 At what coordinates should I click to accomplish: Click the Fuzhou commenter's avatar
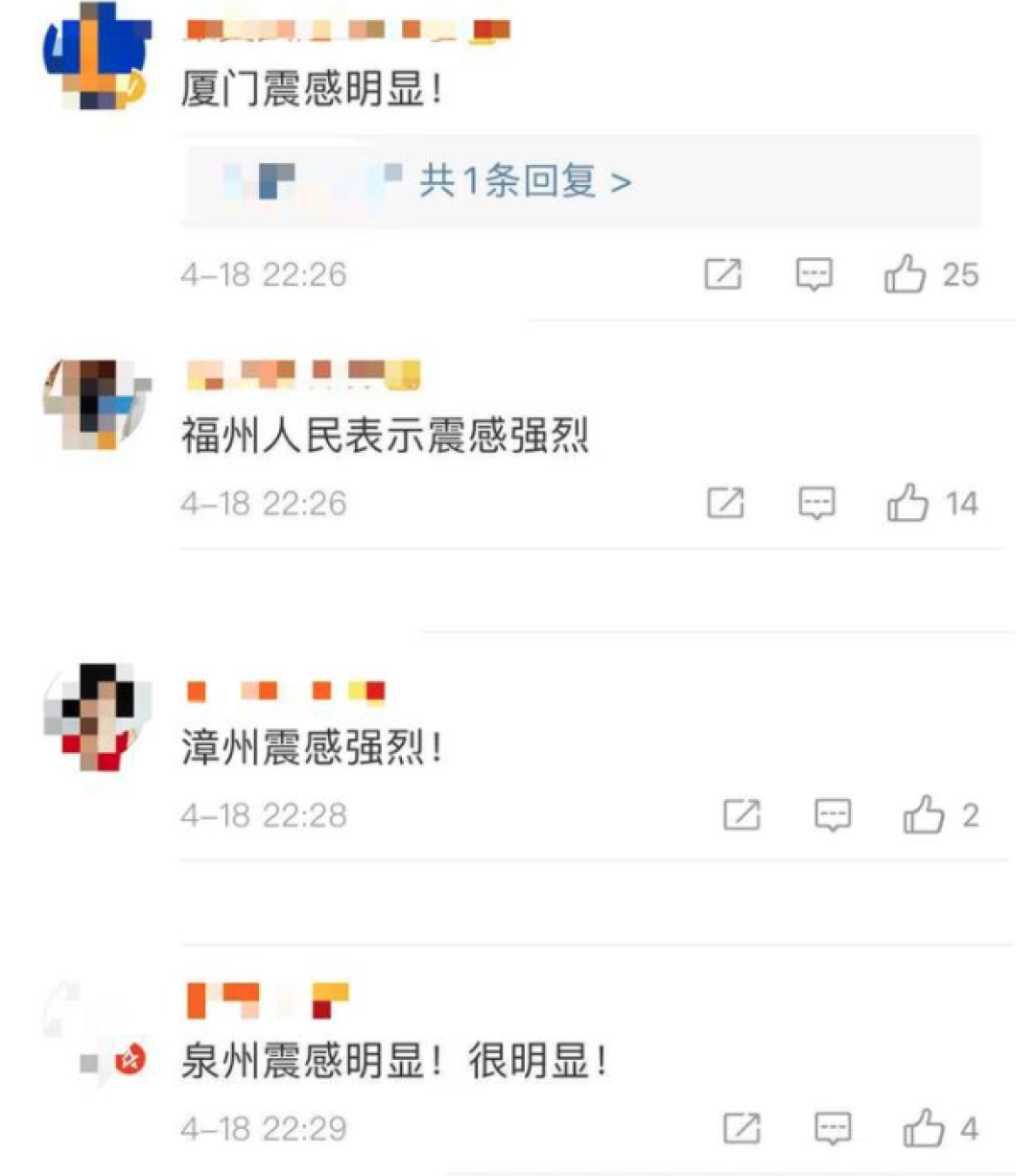(x=93, y=403)
